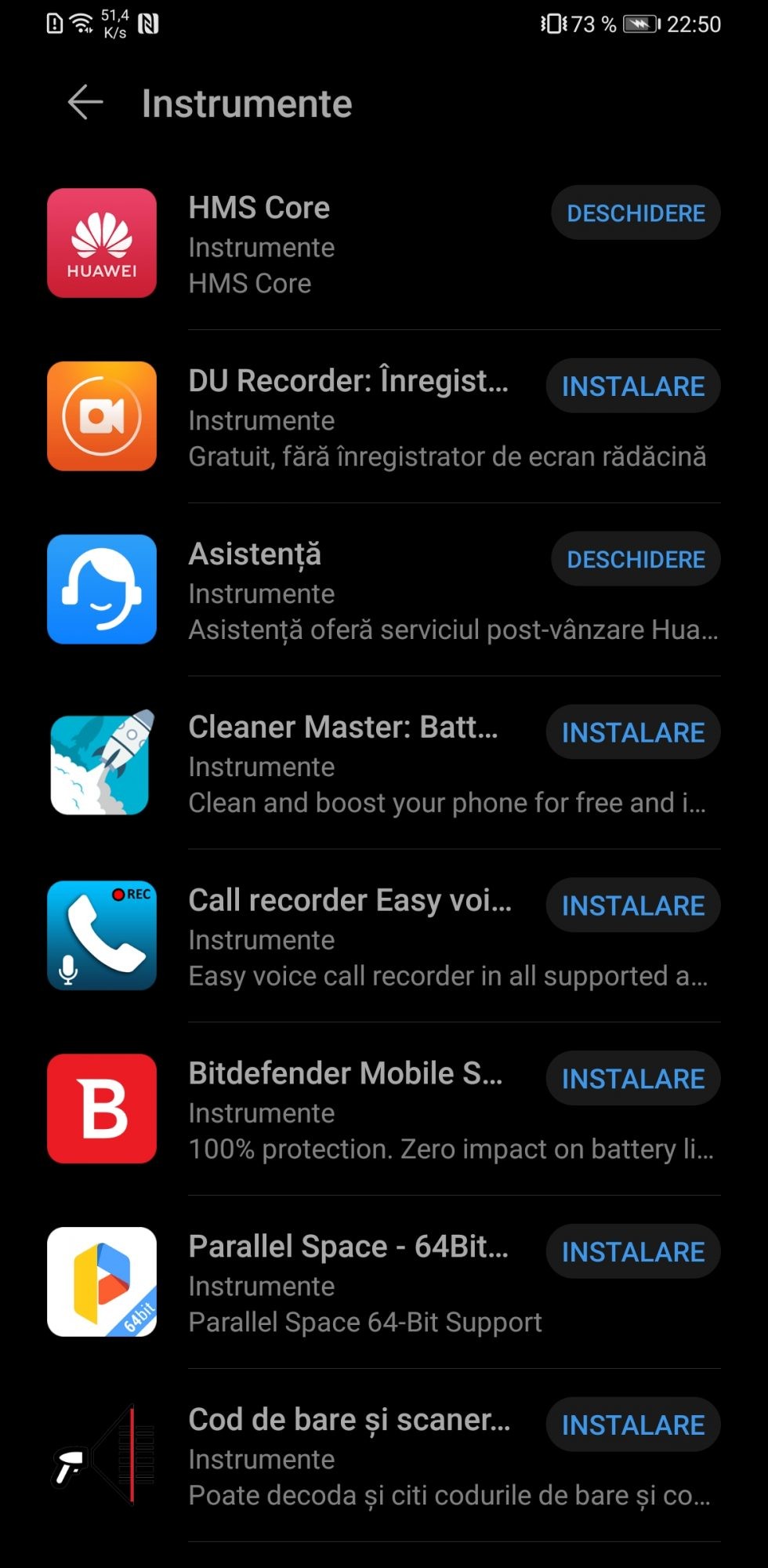Install Bitdefender Mobile Security

(x=633, y=1080)
